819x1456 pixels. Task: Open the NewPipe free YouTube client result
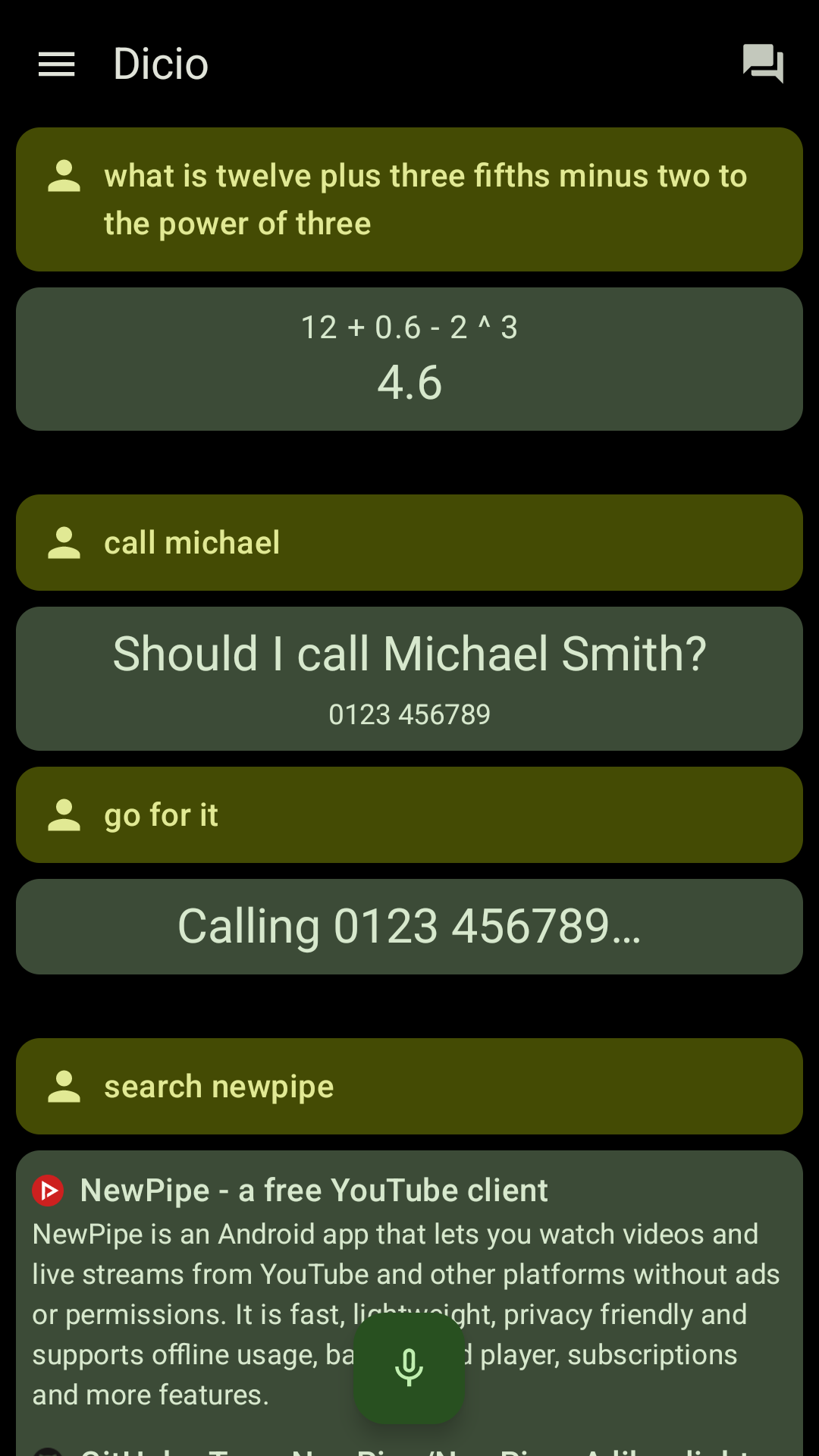(314, 1191)
